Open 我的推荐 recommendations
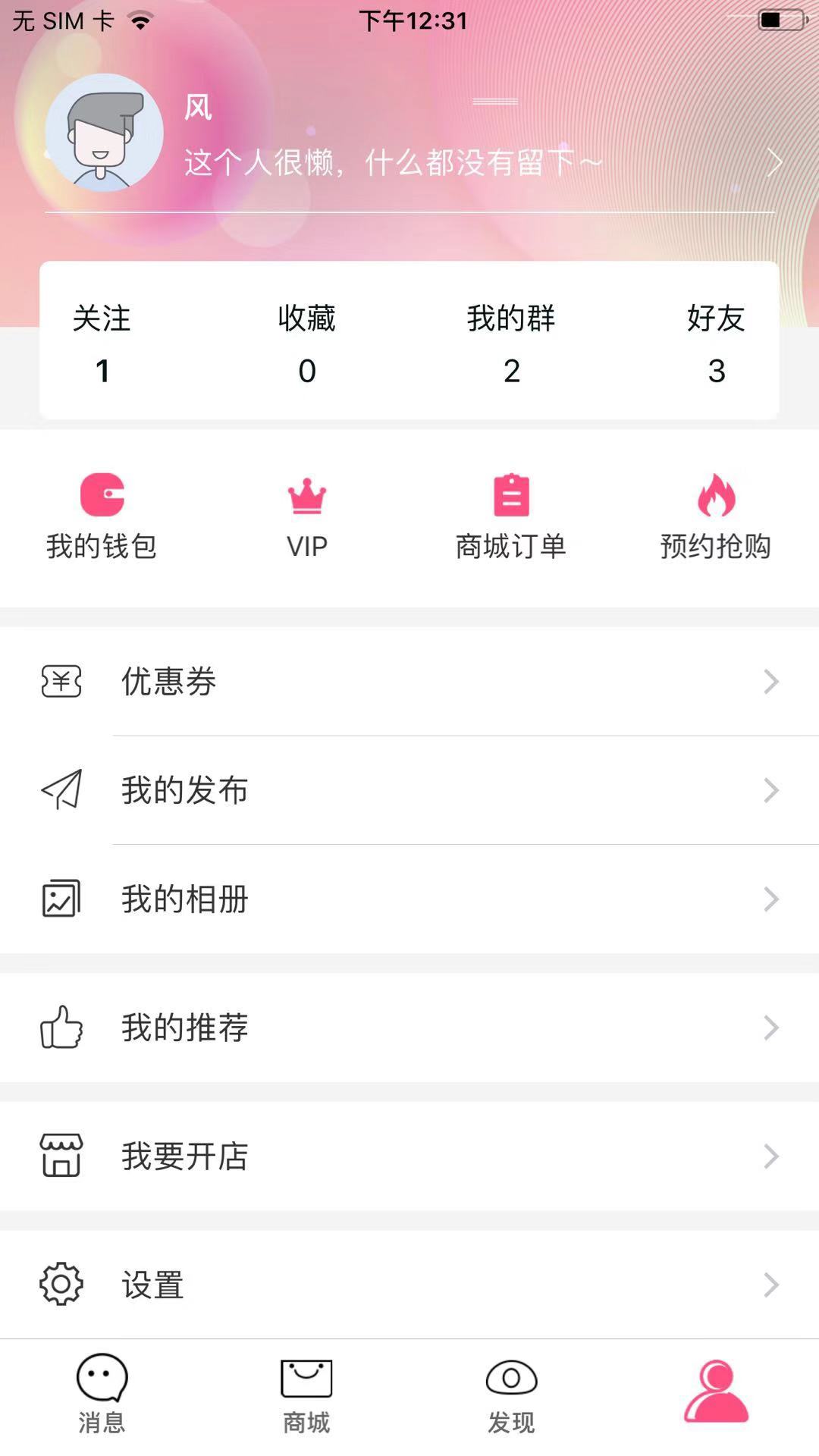The height and width of the screenshot is (1456, 819). point(409,1028)
